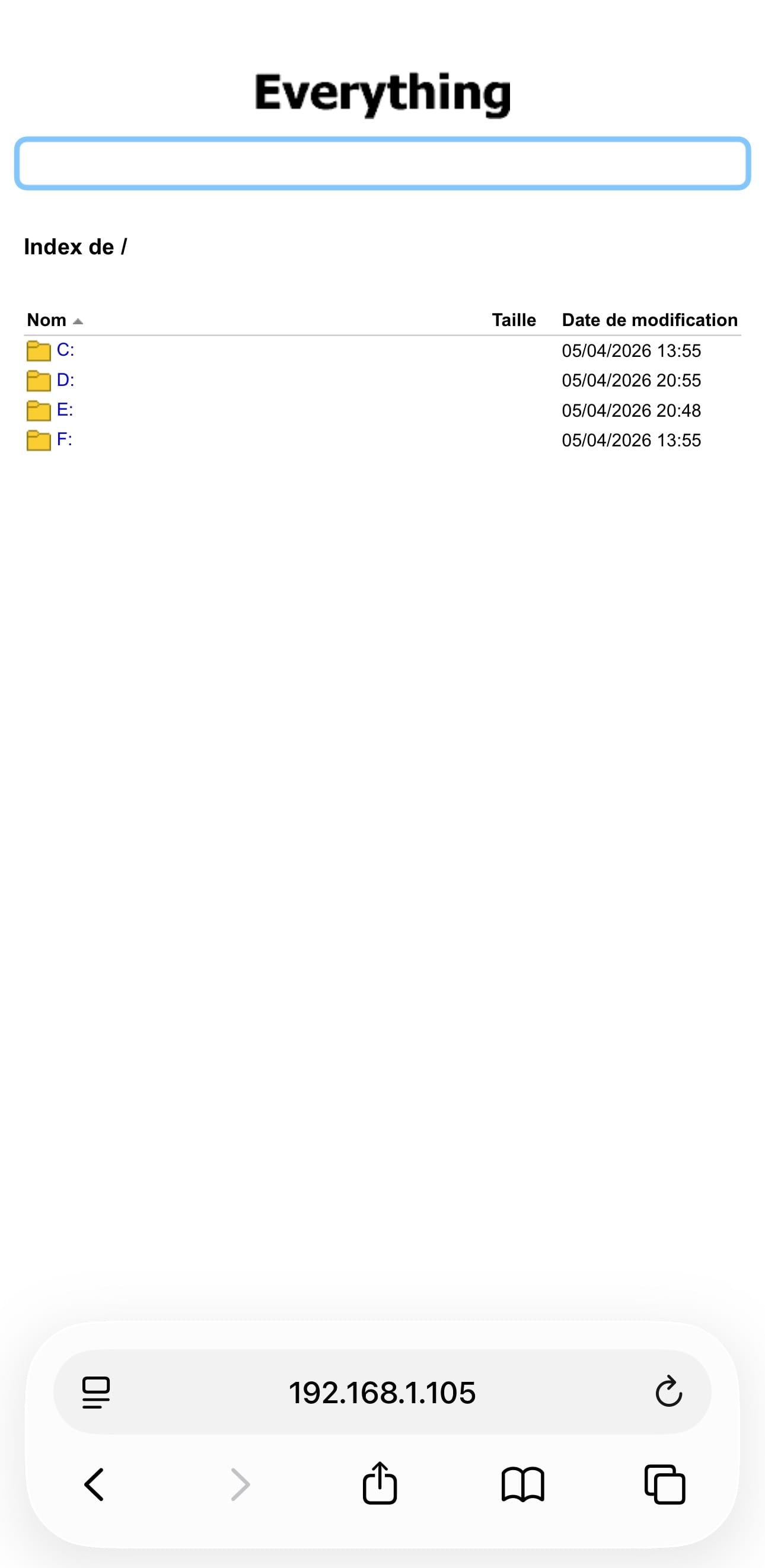The height and width of the screenshot is (1568, 765).
Task: Open the D: drive folder
Action: 65,380
